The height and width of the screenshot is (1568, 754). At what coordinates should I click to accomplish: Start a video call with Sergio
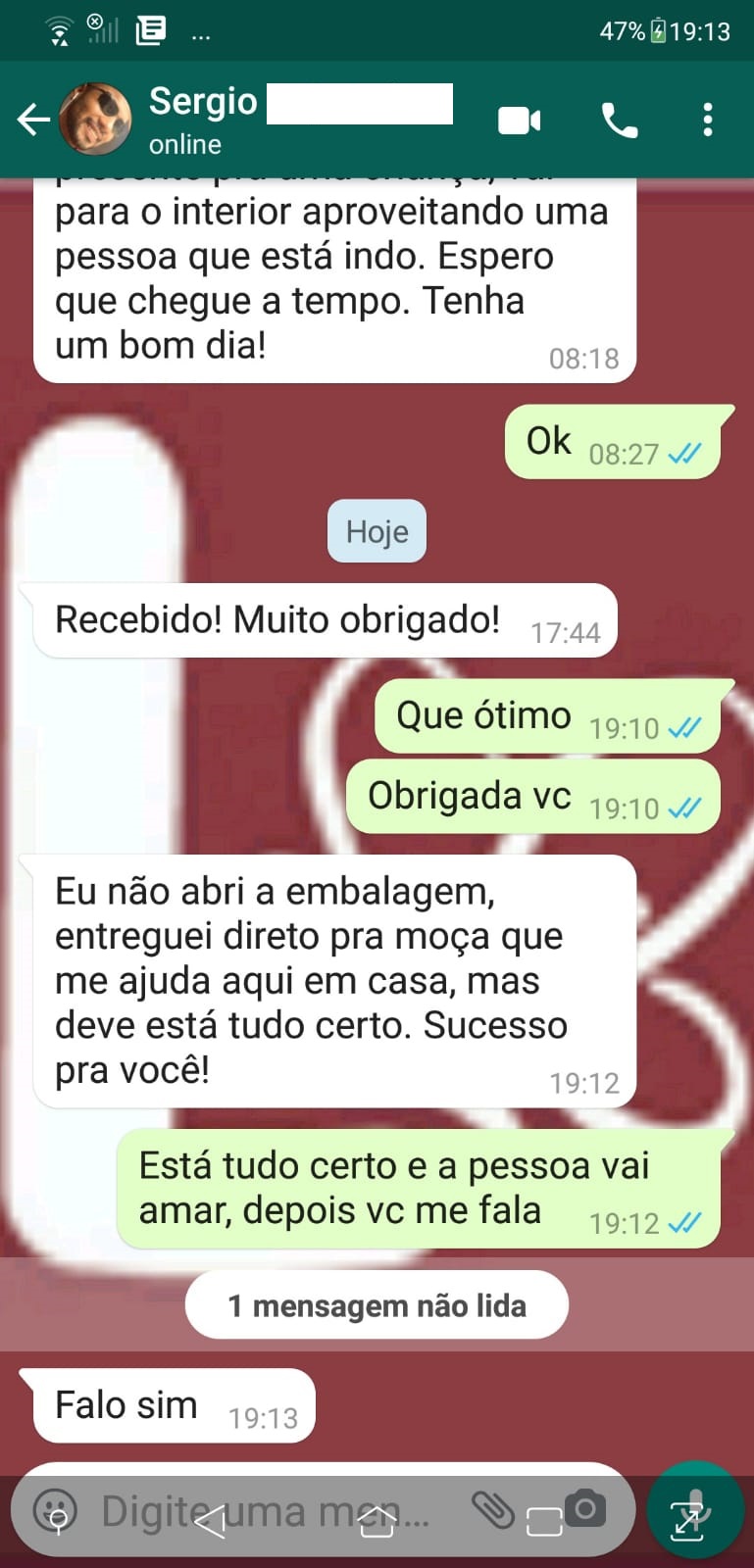(520, 121)
